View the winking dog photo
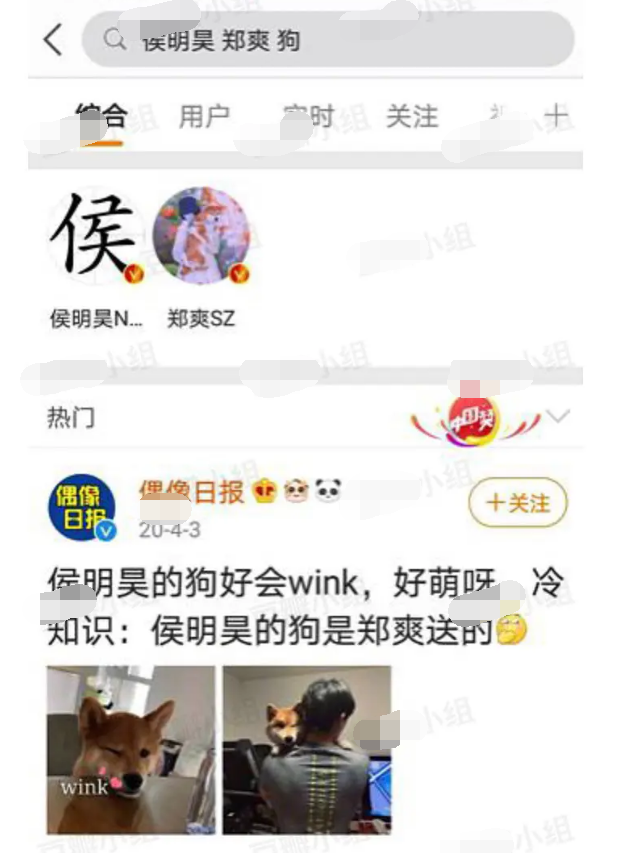Viewport: 630px width, 853px height. tap(131, 748)
